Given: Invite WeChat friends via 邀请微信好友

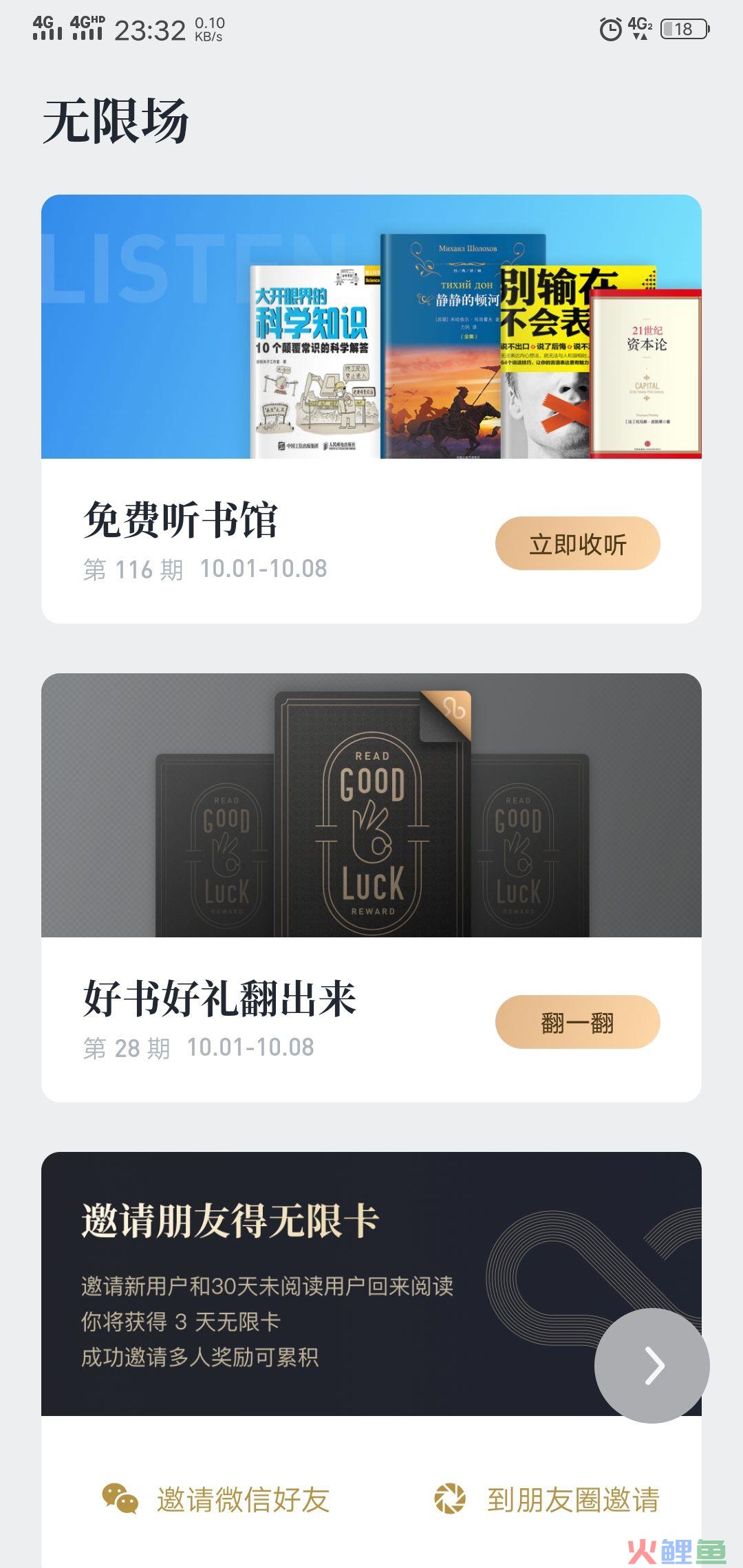Looking at the screenshot, I should [217, 1499].
